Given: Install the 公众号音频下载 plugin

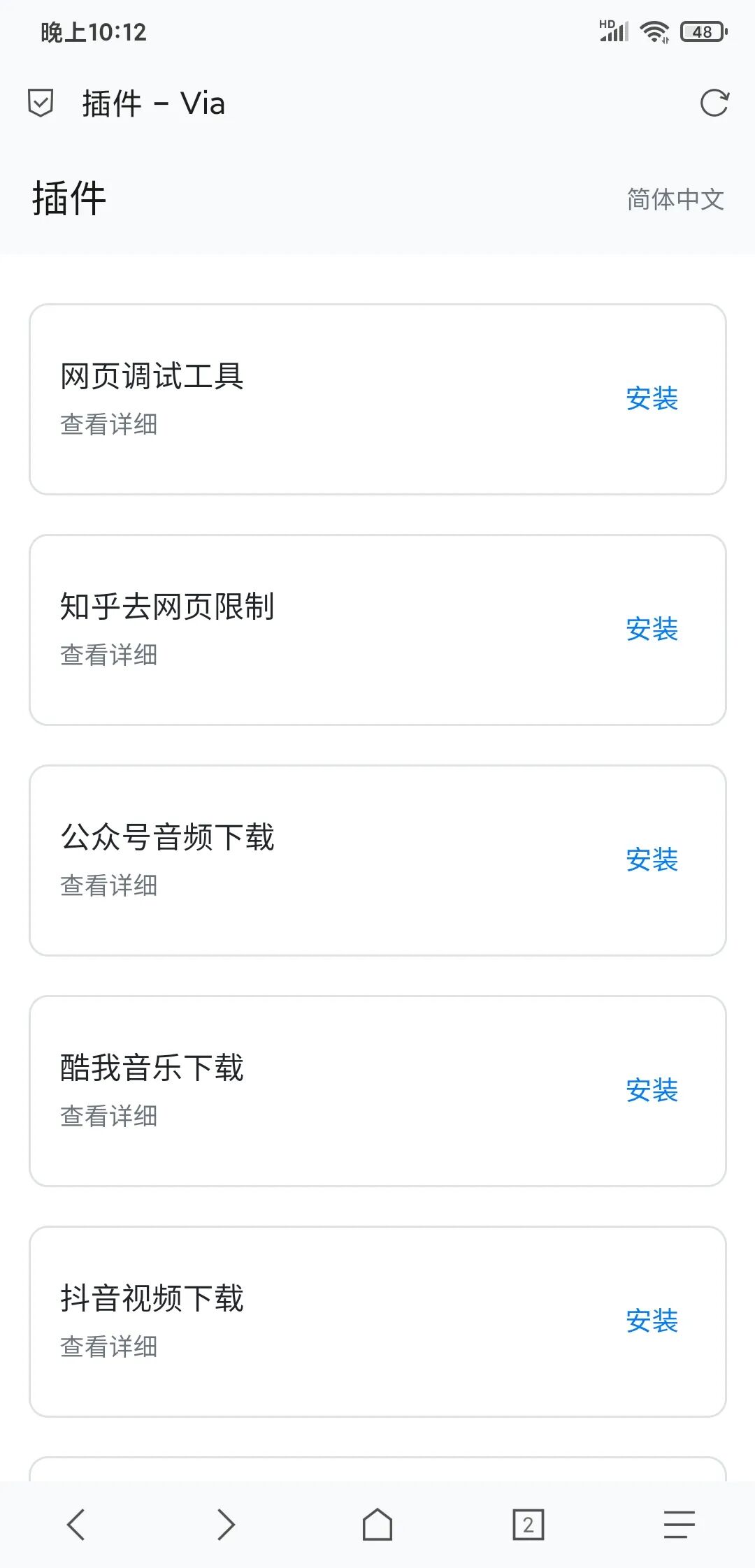Looking at the screenshot, I should 652,860.
